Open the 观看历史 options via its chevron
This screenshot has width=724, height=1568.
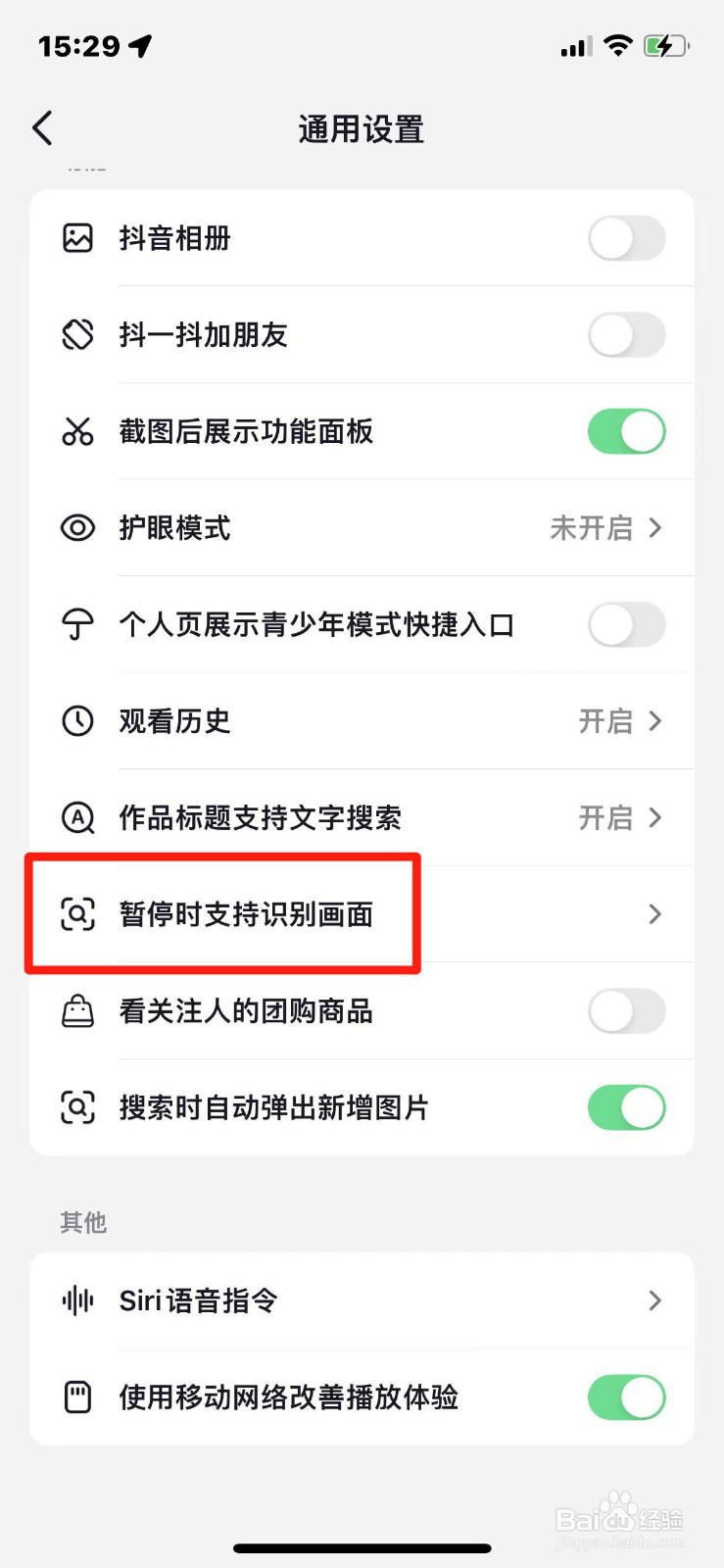point(654,721)
